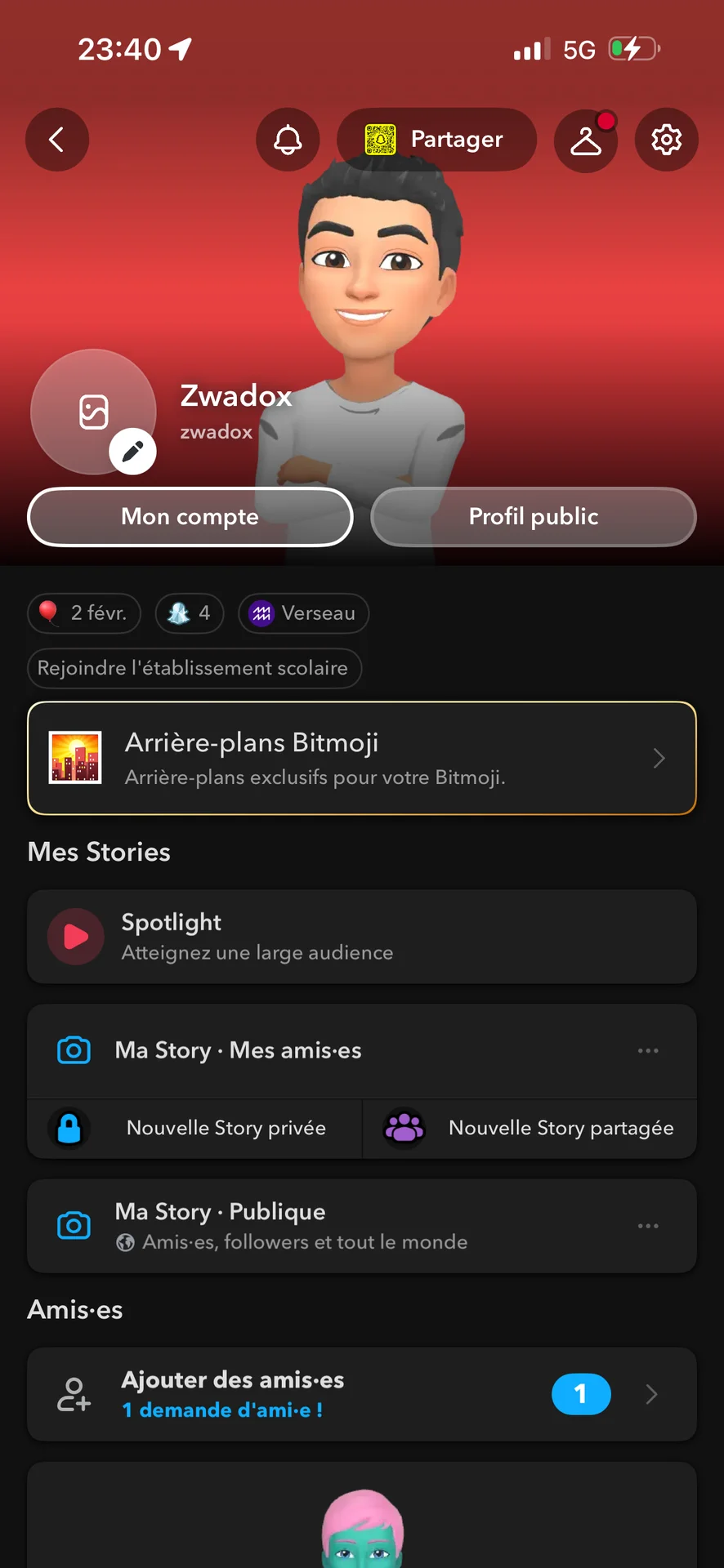Open settings gear icon
The image size is (724, 1568).
point(666,140)
